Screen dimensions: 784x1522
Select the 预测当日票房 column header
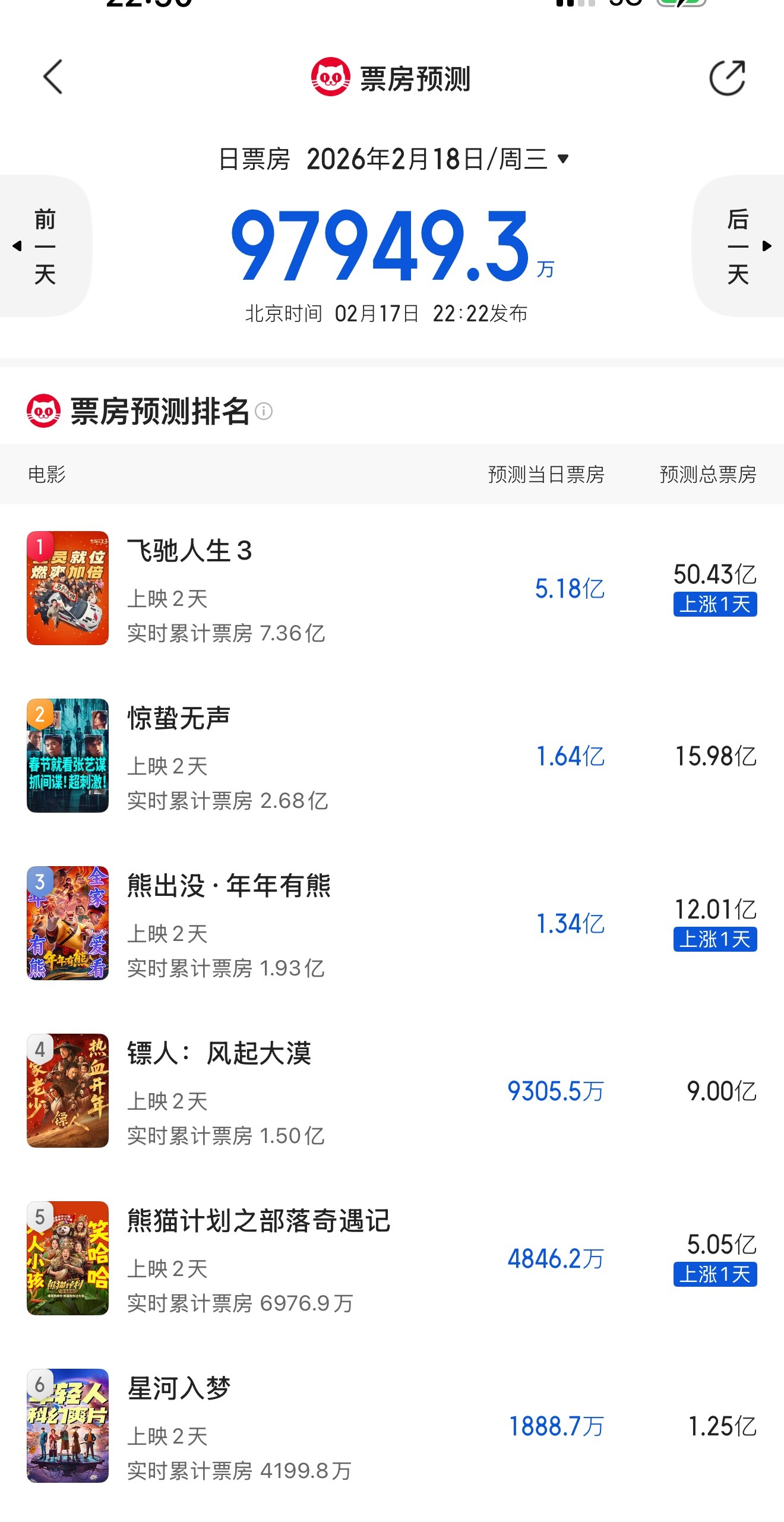click(546, 475)
